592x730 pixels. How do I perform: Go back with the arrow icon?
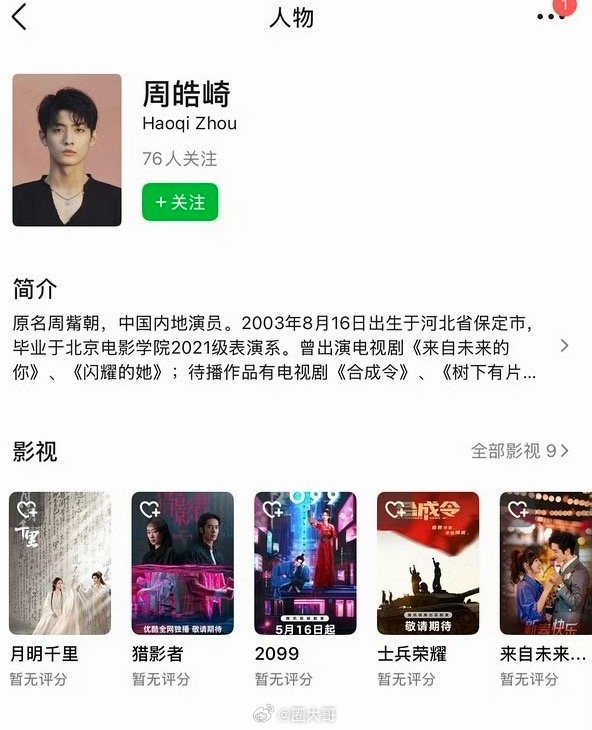click(20, 18)
